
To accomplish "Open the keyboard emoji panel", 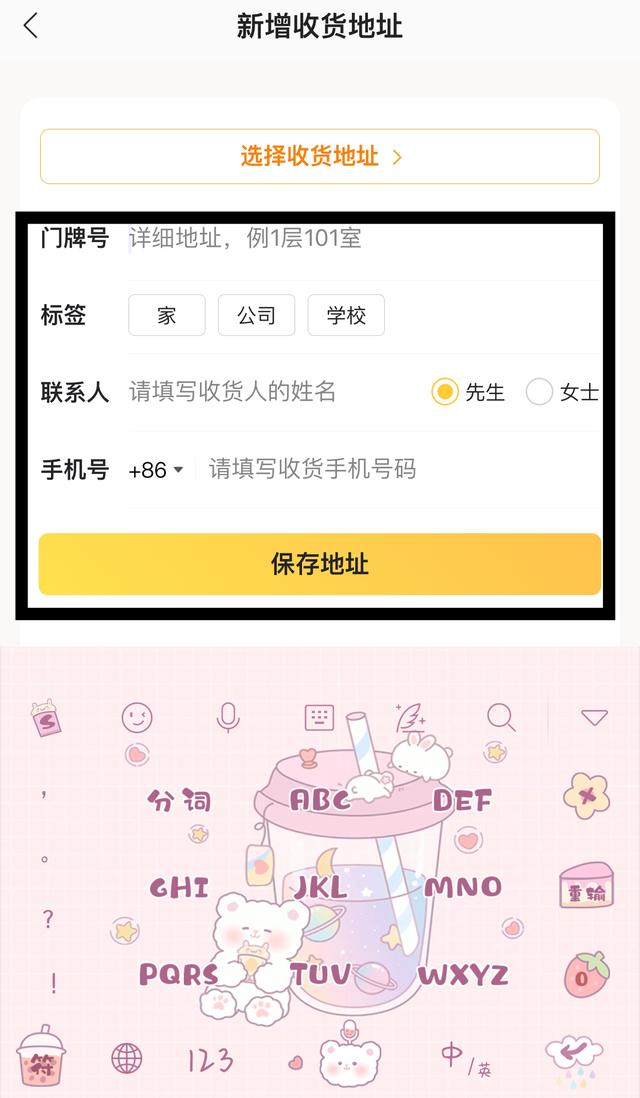I will click(x=137, y=717).
